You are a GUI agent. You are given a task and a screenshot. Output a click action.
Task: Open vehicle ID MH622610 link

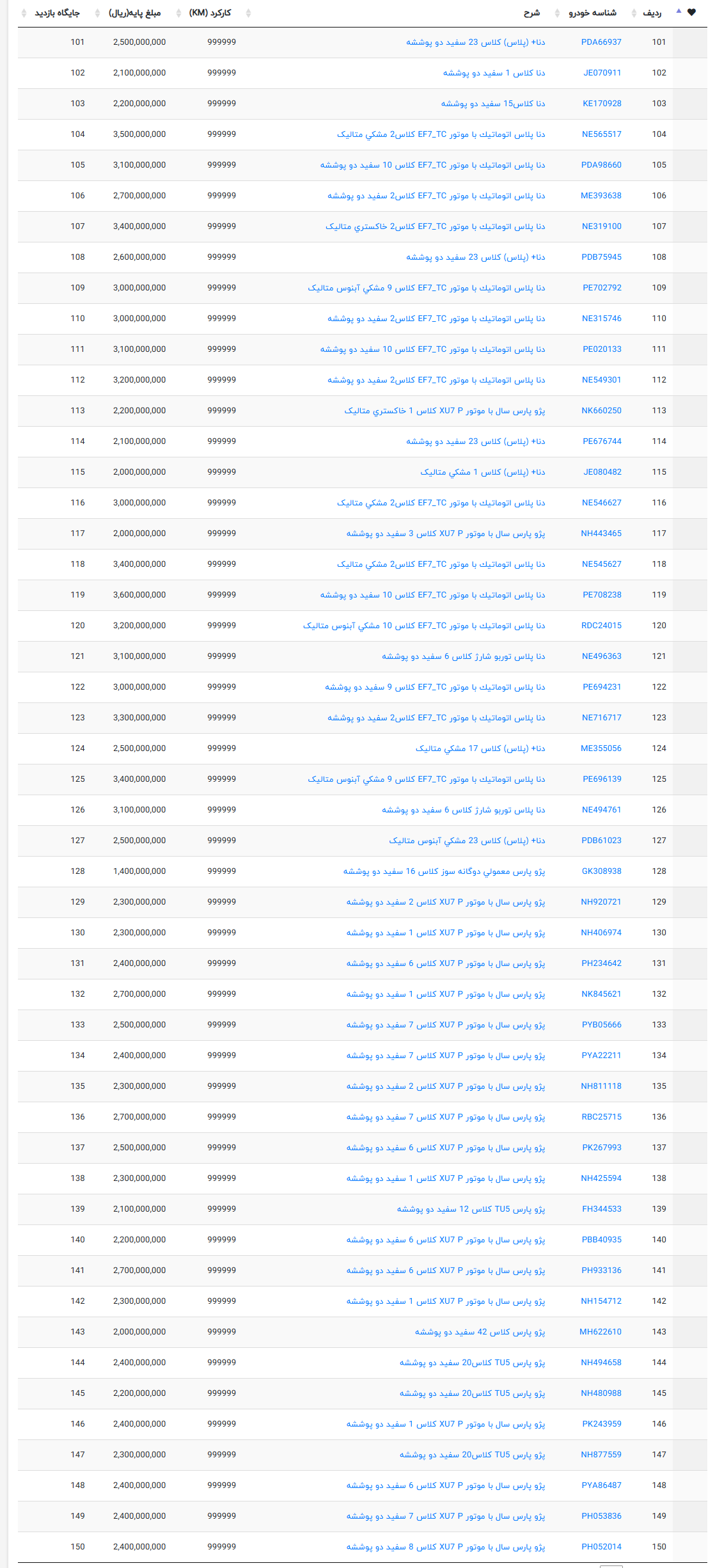(601, 1332)
